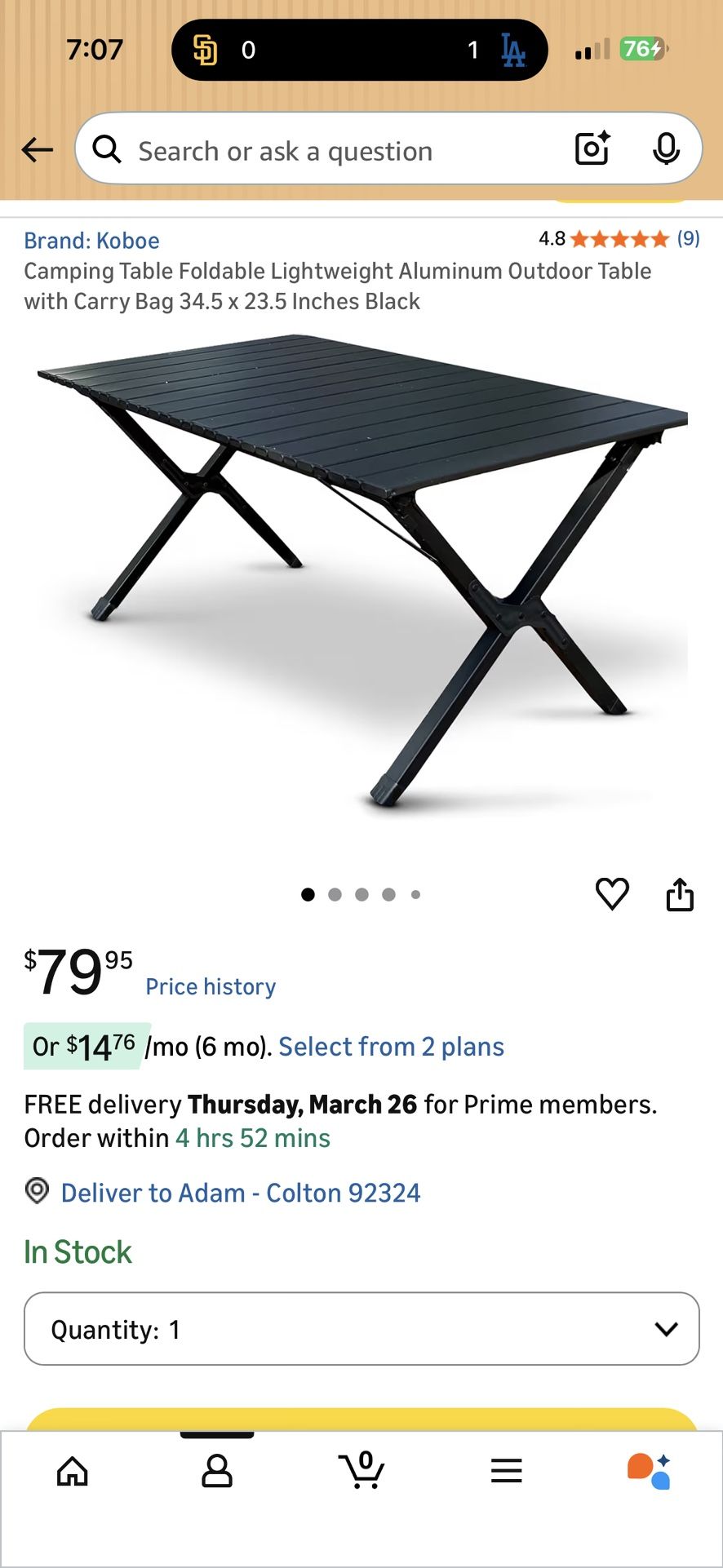The height and width of the screenshot is (1568, 723).
Task: Open the hamburger menu tab
Action: (x=506, y=1471)
